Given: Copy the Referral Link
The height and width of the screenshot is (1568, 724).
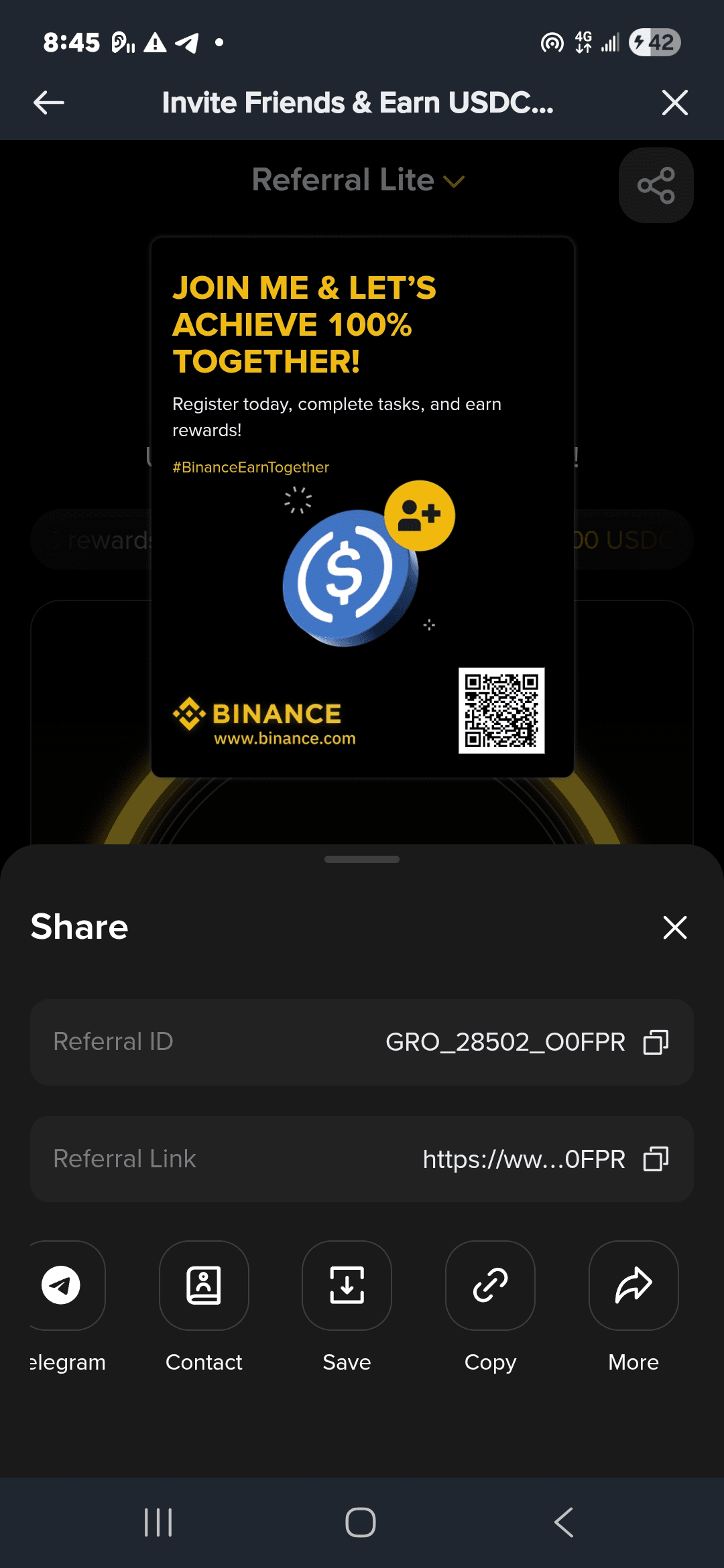Looking at the screenshot, I should pos(656,1159).
